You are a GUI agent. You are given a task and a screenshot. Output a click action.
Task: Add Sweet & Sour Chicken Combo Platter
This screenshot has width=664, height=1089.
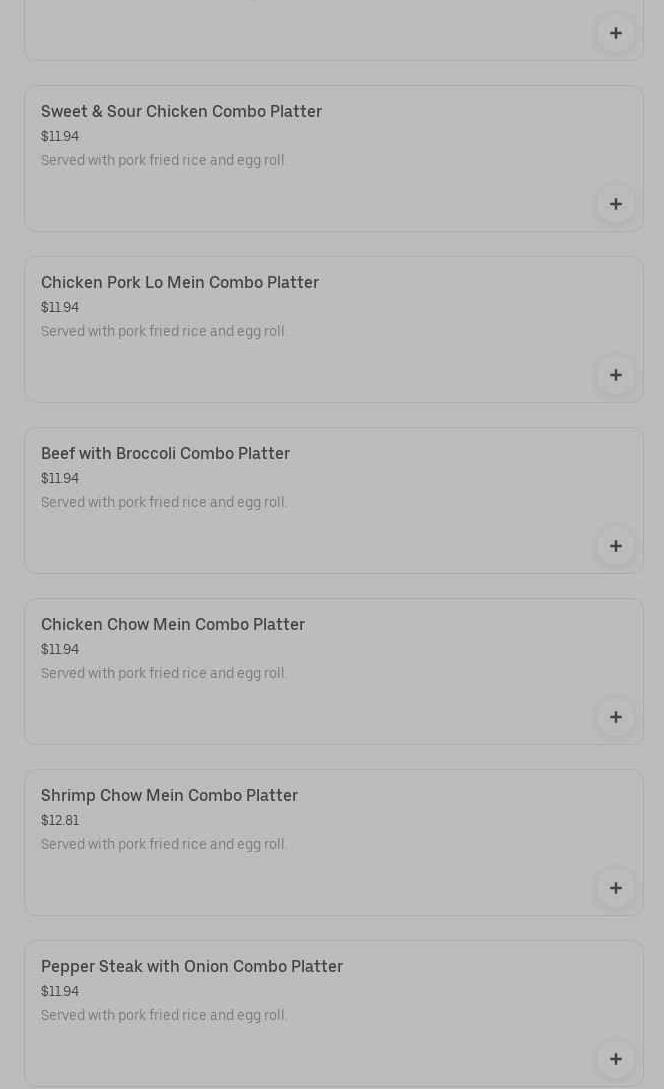click(x=615, y=204)
